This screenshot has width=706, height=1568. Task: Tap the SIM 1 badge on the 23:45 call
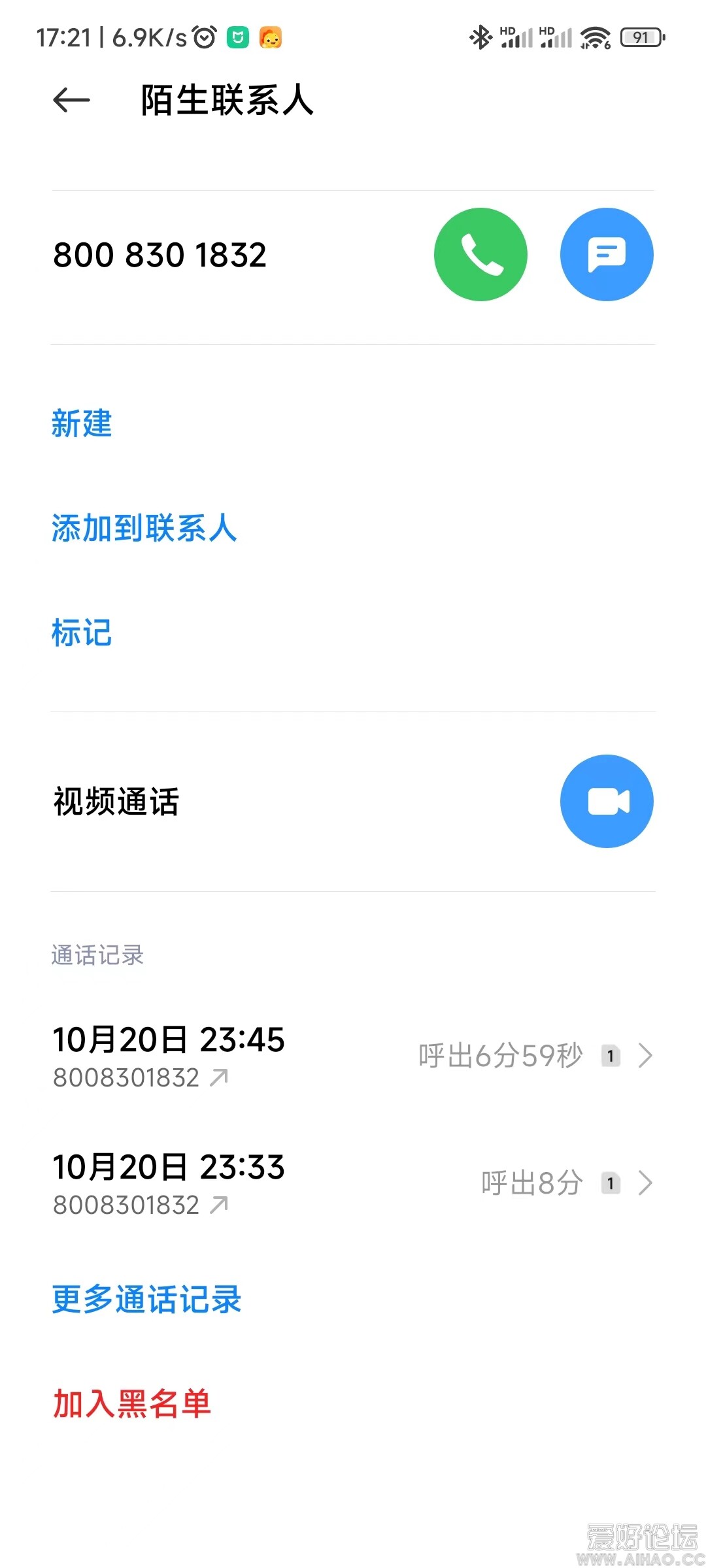pos(611,1056)
